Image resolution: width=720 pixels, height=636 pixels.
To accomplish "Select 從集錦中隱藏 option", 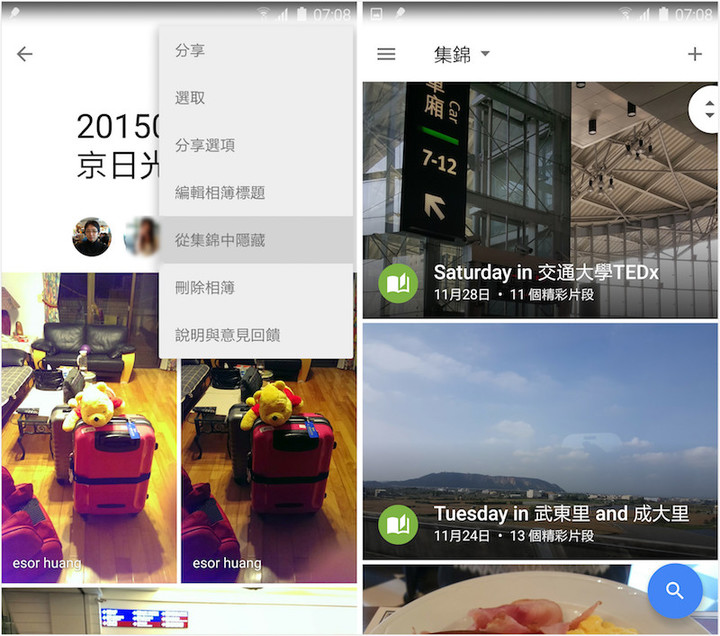I will pyautogui.click(x=220, y=240).
